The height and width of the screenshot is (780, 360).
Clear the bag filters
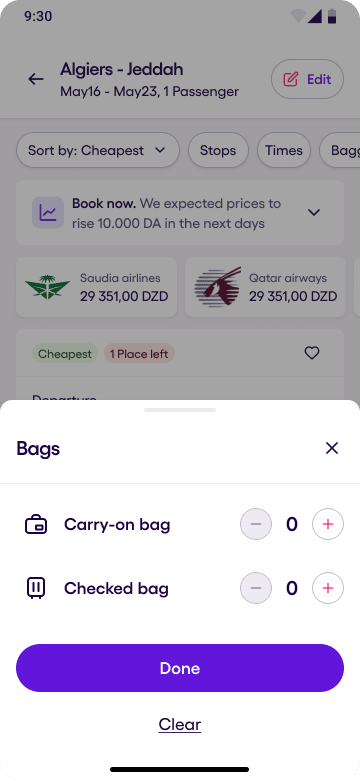180,724
